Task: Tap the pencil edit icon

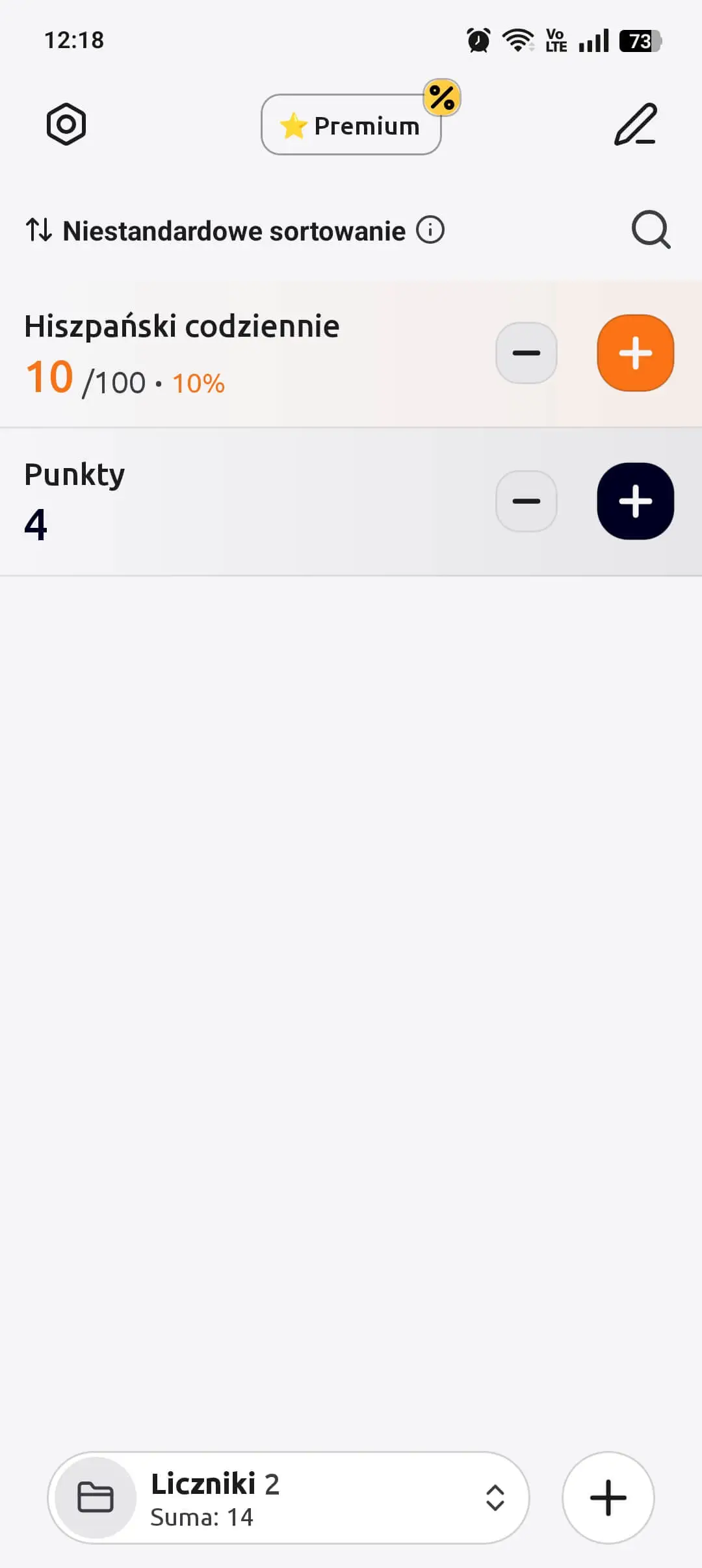Action: [635, 124]
